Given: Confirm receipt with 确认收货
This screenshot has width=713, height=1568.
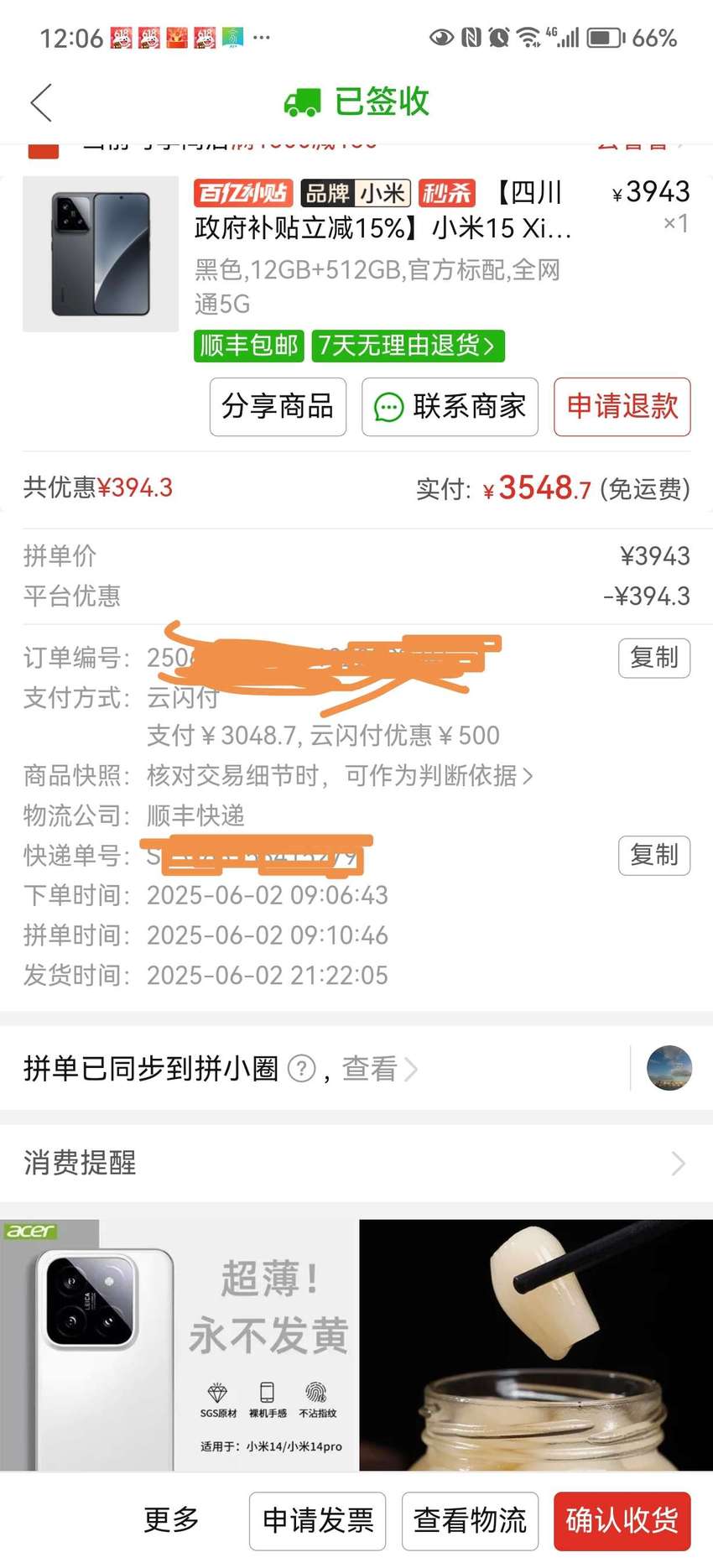Looking at the screenshot, I should click(622, 1521).
